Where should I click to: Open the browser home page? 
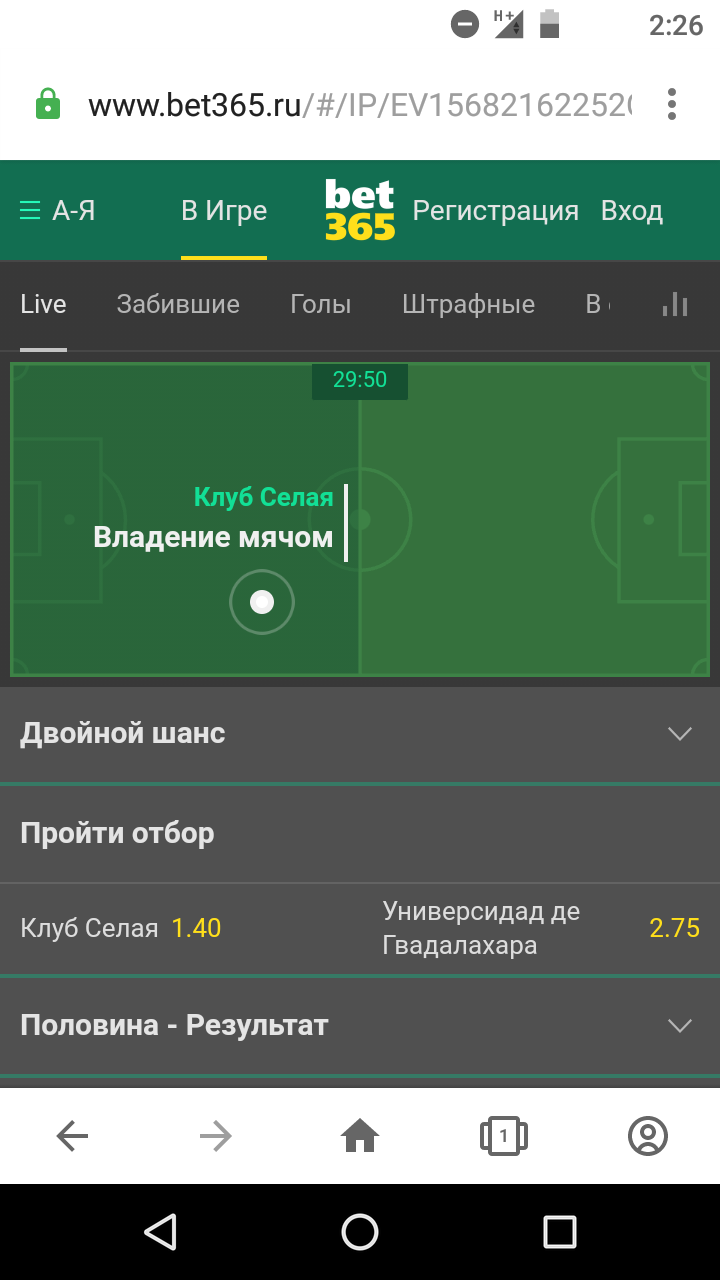click(x=360, y=1135)
